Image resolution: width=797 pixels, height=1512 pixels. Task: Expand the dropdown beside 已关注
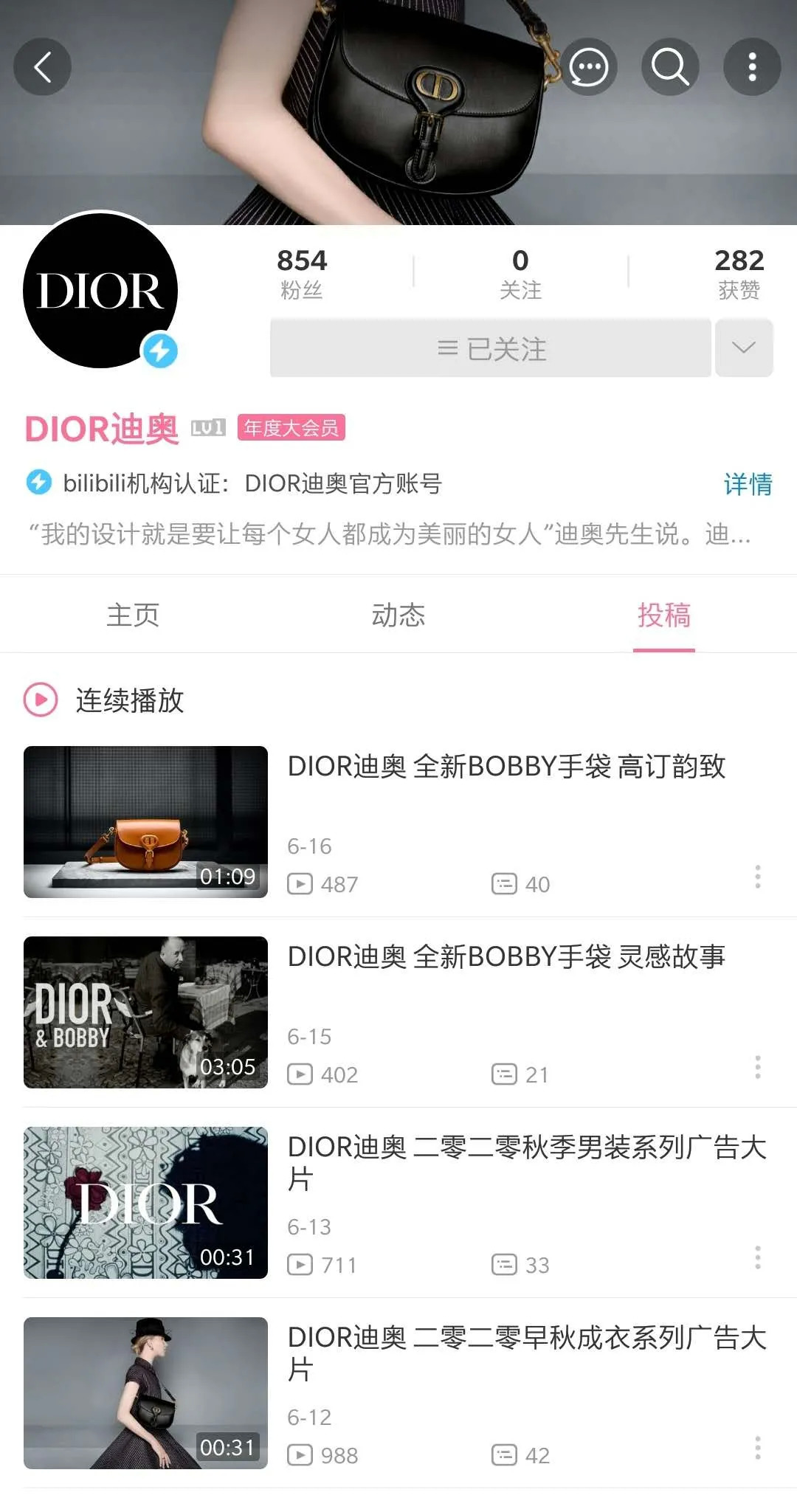click(744, 348)
